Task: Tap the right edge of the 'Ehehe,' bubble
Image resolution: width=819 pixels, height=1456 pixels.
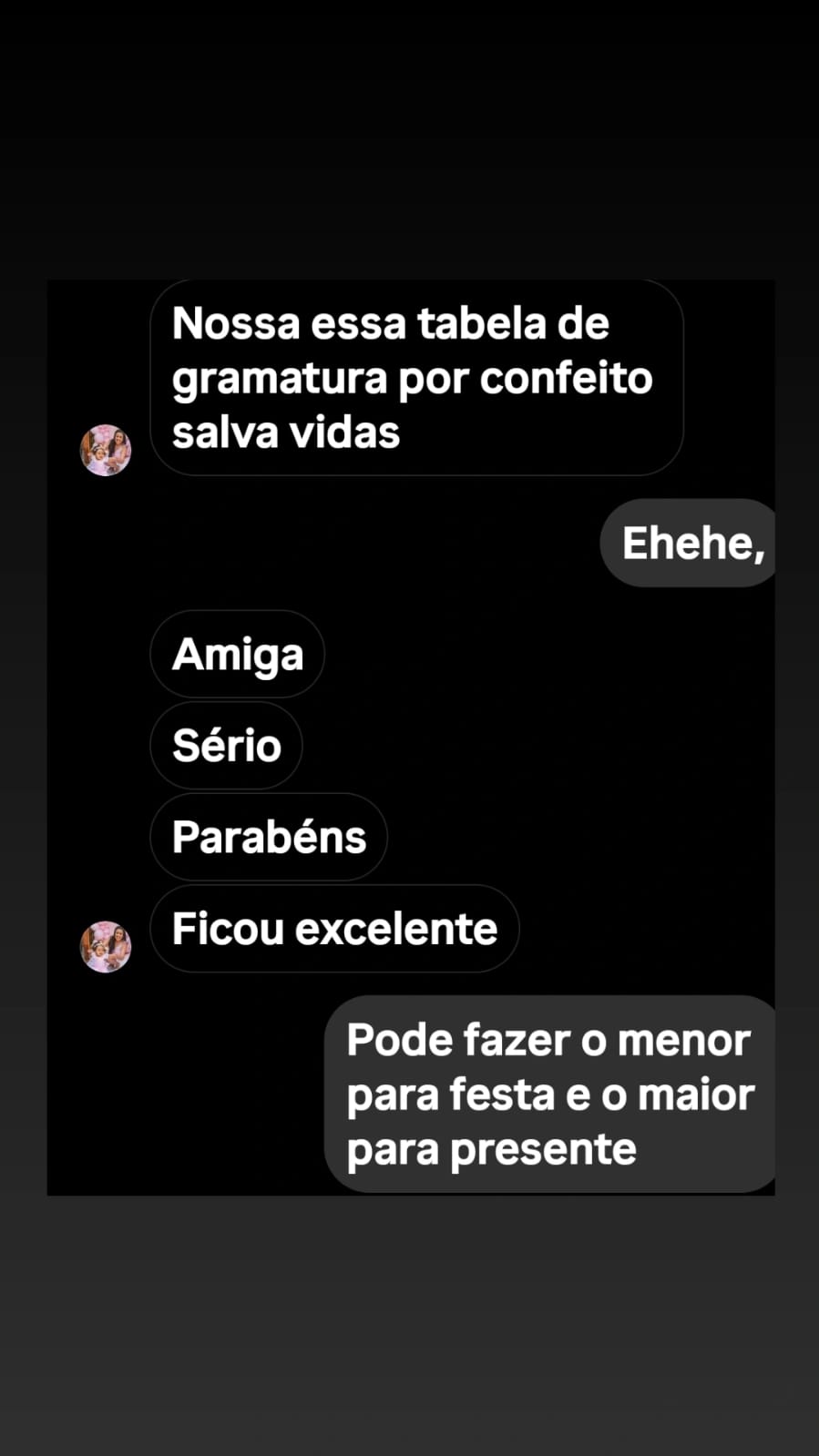Action: point(770,543)
